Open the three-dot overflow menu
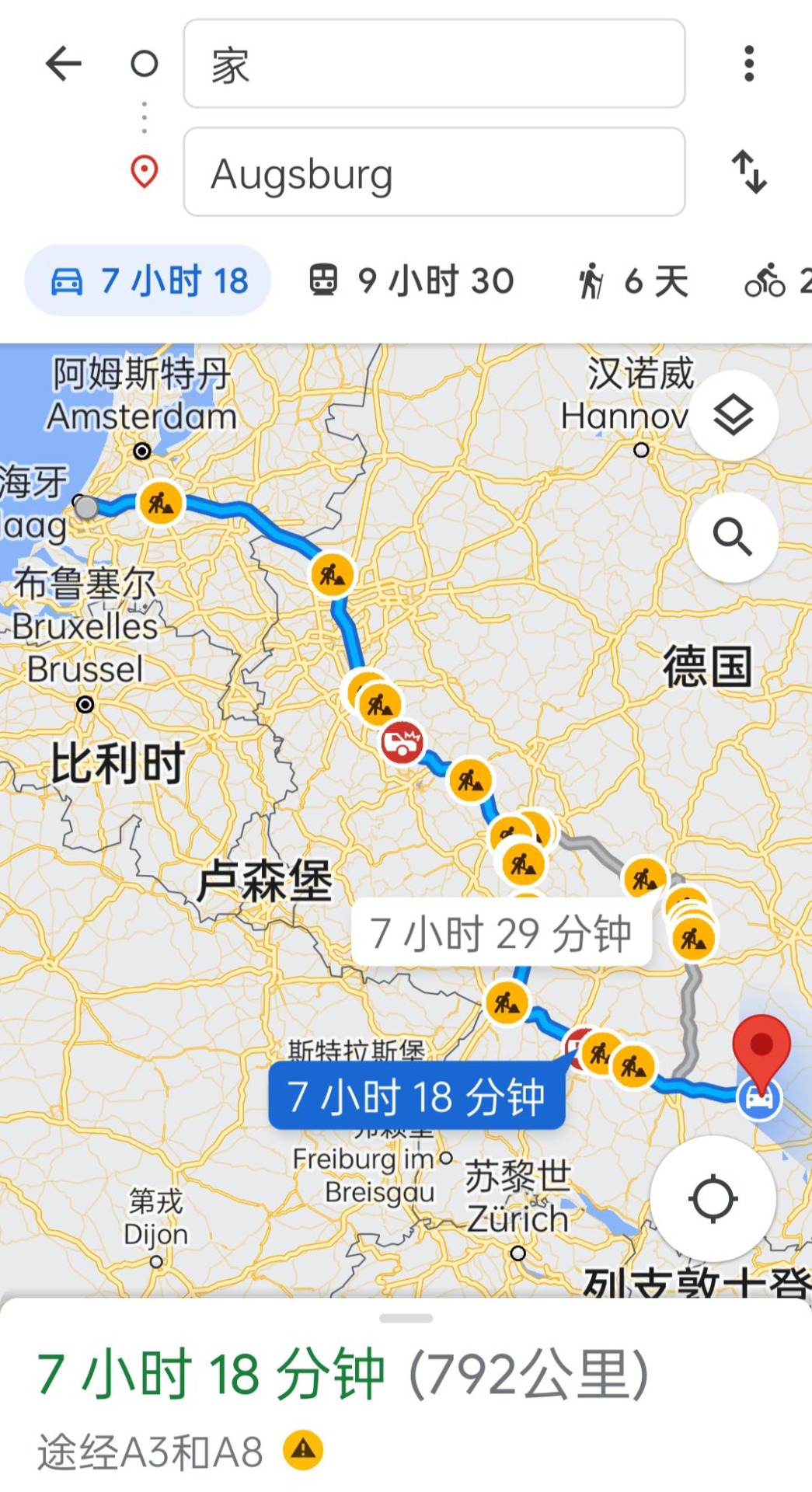 coord(748,64)
